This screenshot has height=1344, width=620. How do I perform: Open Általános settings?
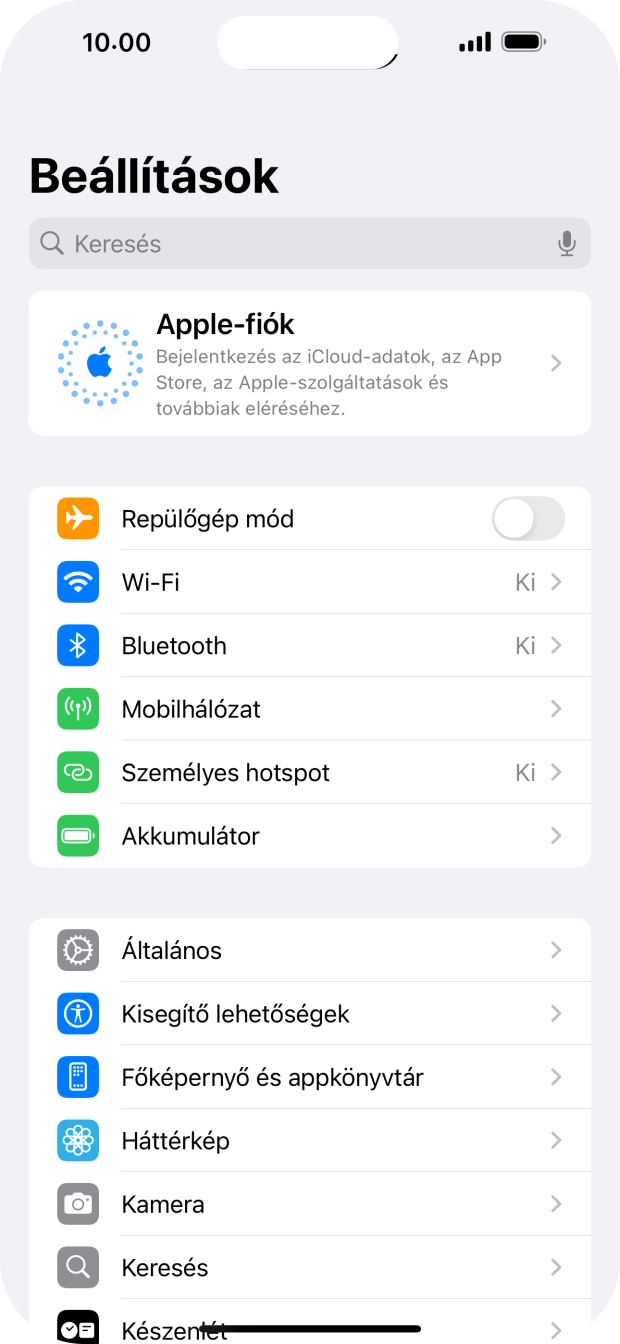tap(310, 950)
